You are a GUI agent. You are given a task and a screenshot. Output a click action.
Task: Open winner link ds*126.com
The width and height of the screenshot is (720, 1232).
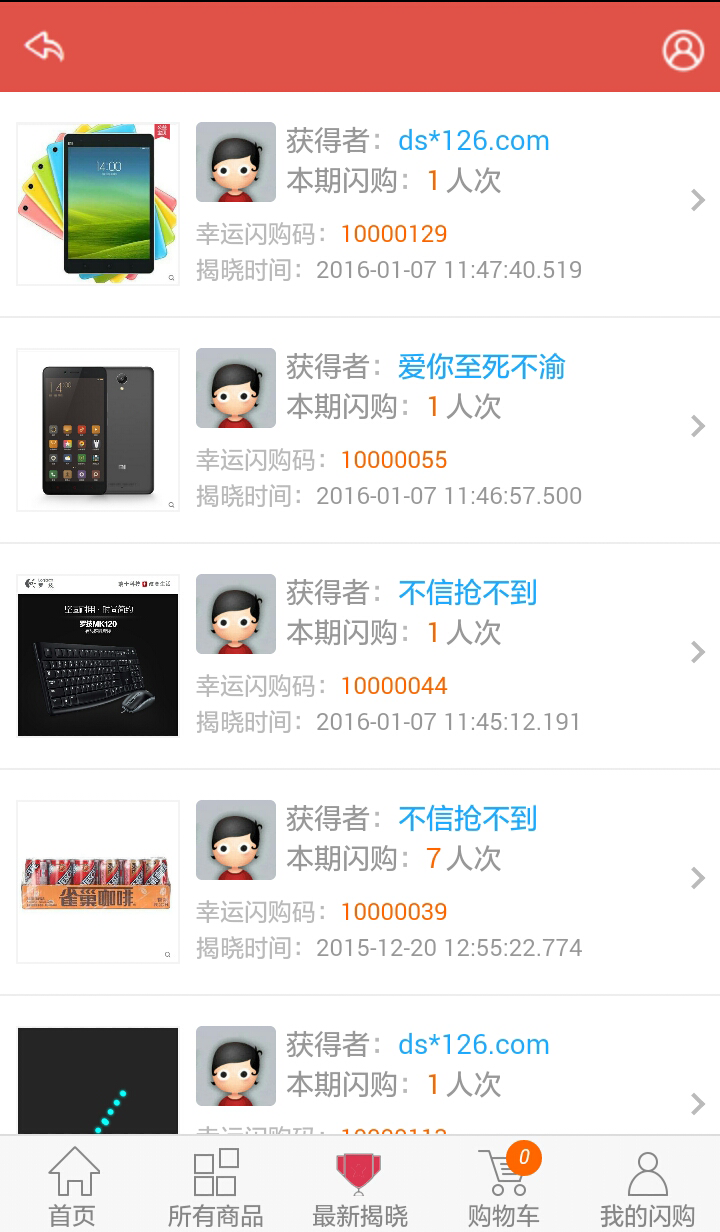click(473, 140)
